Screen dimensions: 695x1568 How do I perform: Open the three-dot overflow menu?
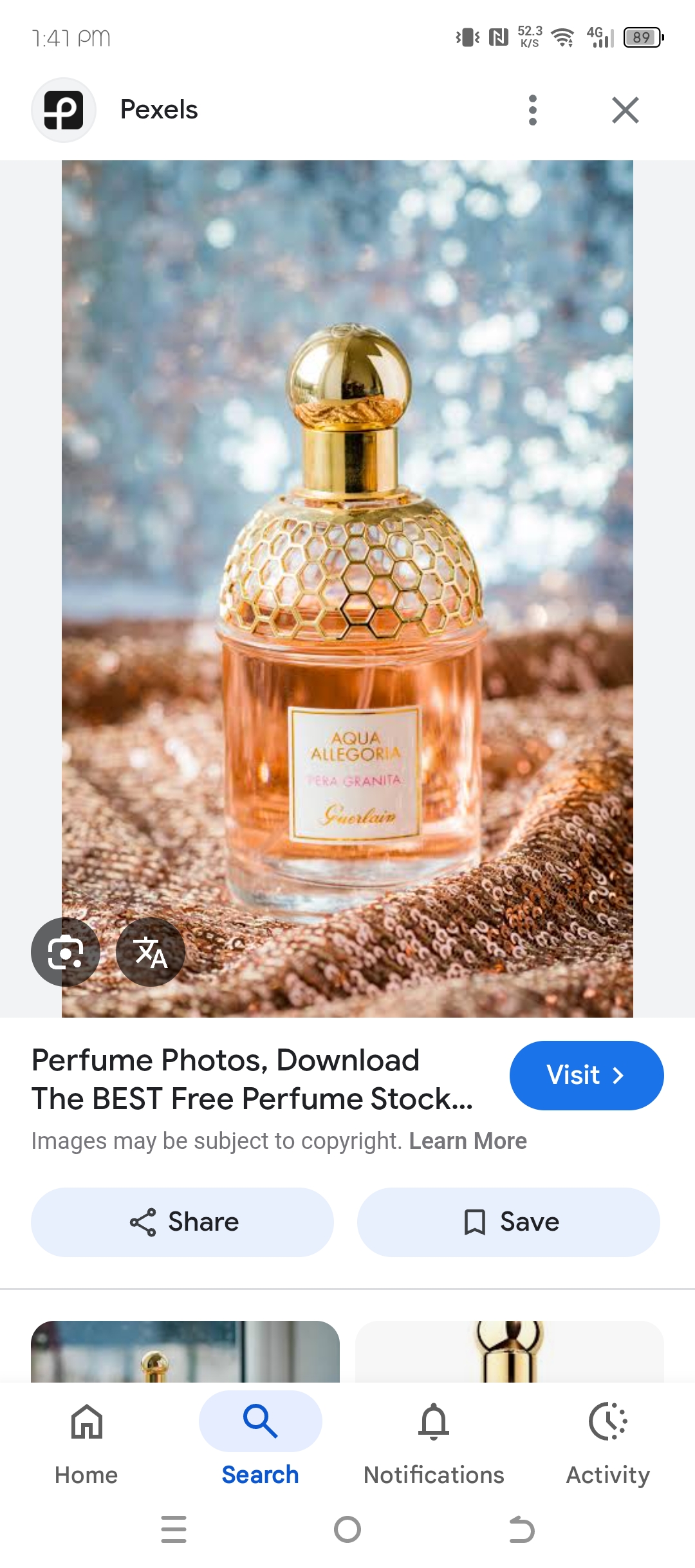(532, 110)
